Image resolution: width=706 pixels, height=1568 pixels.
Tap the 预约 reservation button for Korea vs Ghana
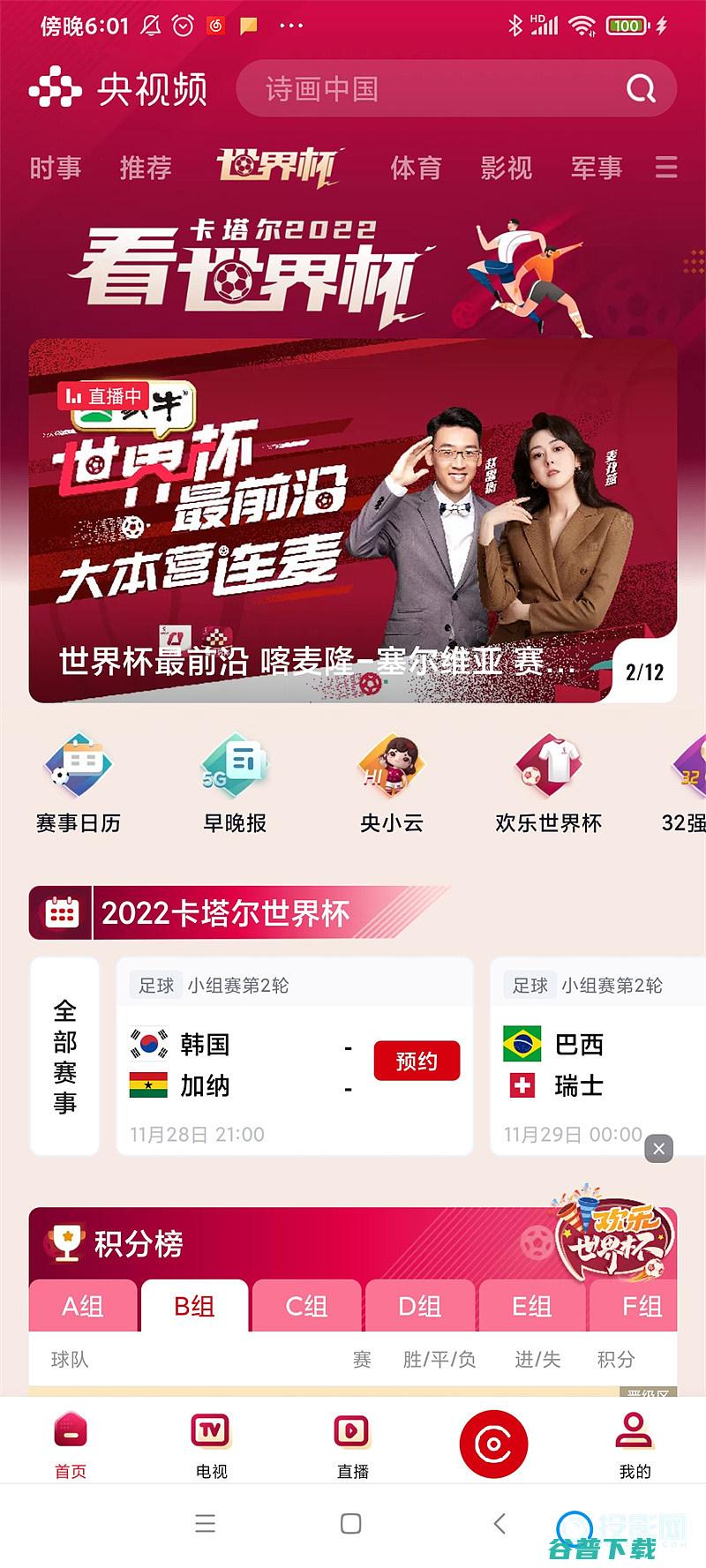point(417,1062)
